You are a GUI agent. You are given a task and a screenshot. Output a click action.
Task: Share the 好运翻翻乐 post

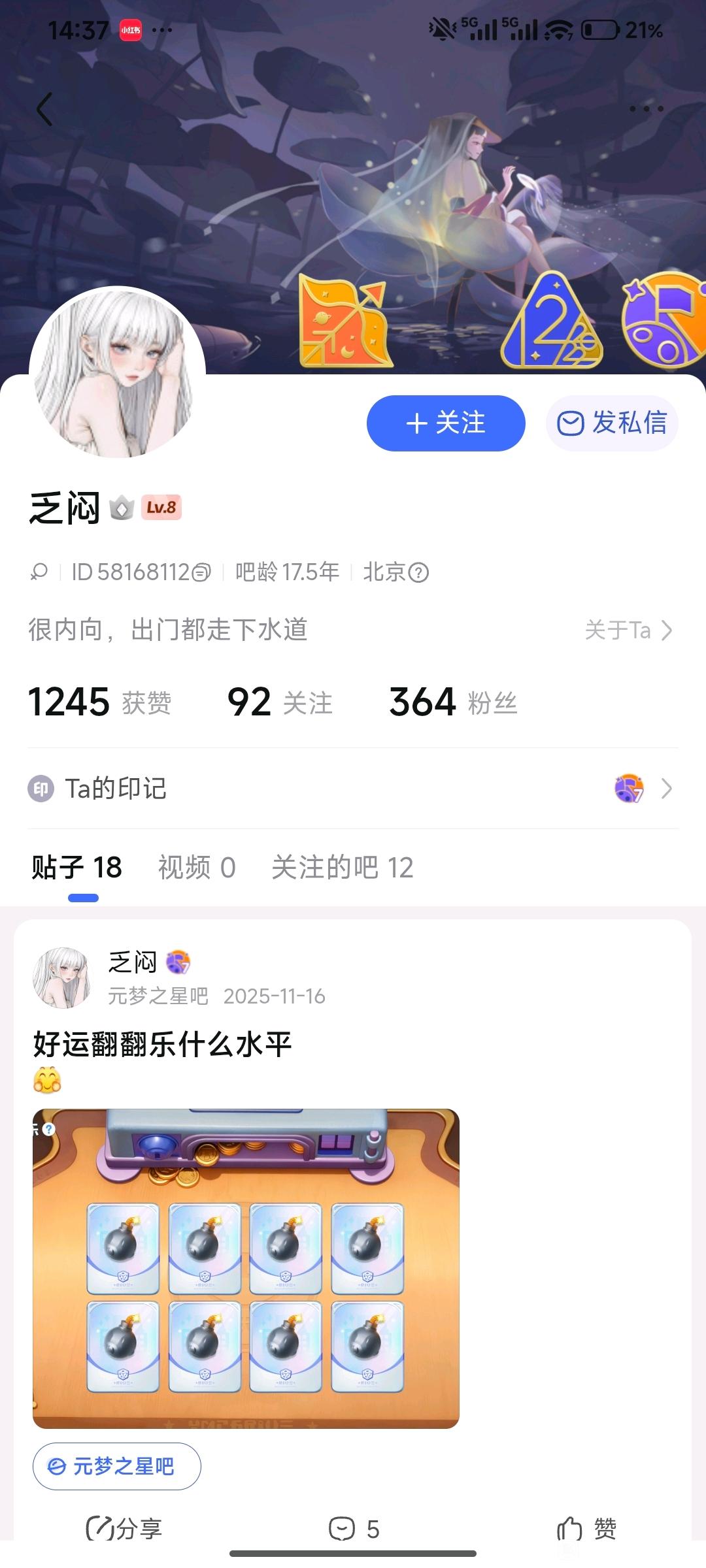(124, 1529)
